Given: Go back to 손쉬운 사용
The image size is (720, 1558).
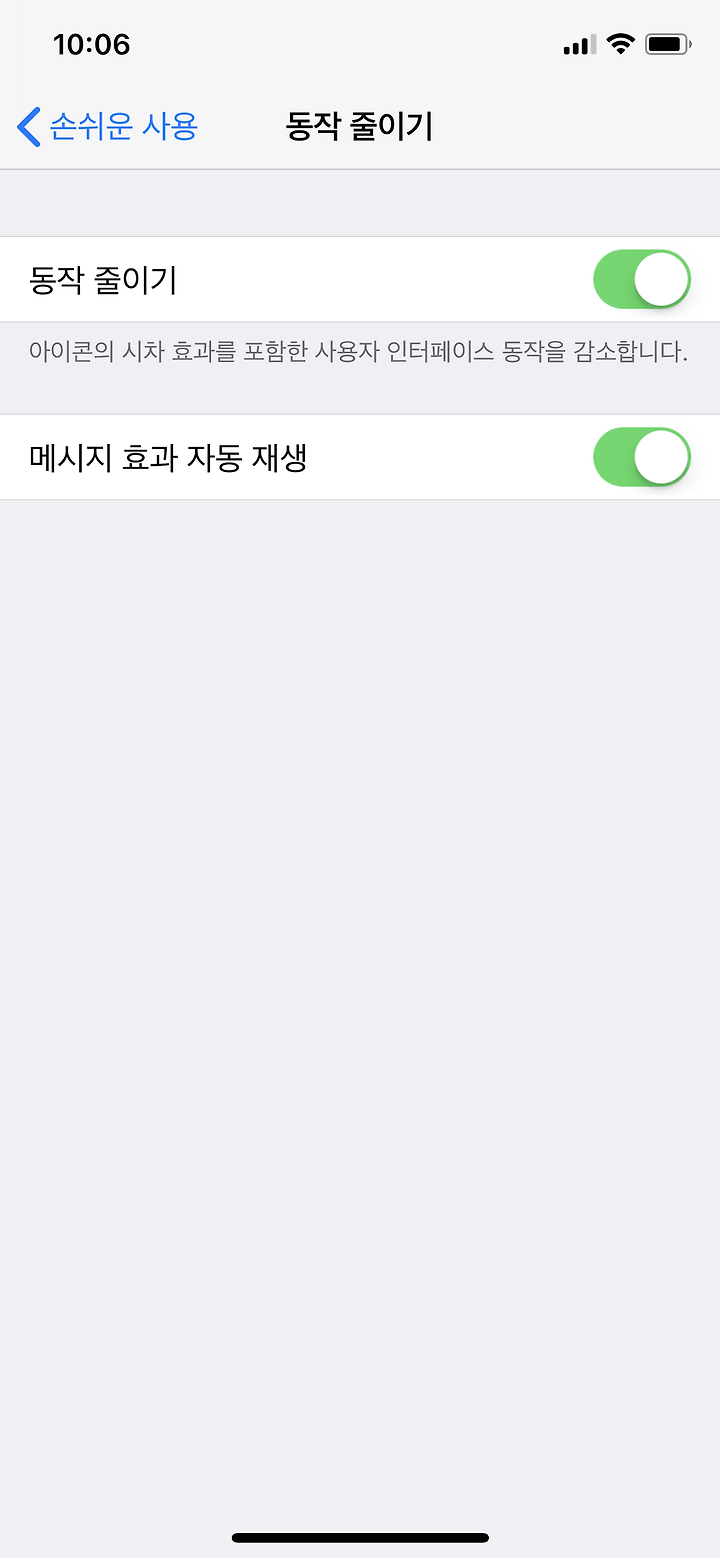Looking at the screenshot, I should coord(108,127).
